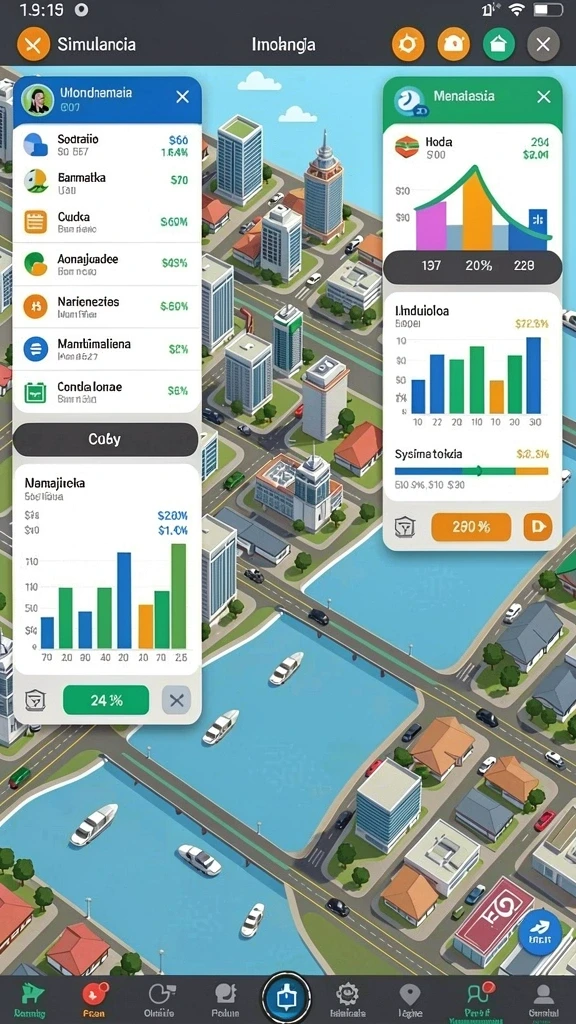Close the Ulondnamaia panel
576x1024 pixels.
(183, 97)
